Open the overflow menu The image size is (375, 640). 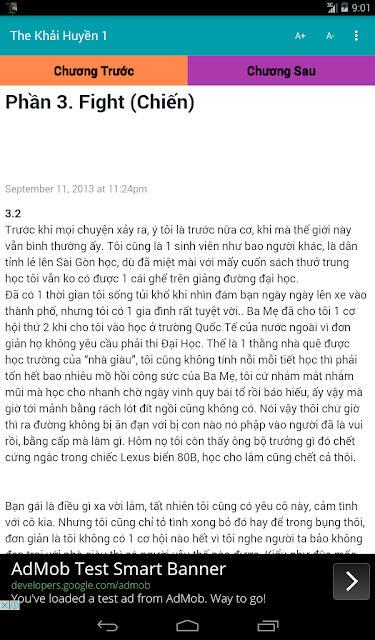[x=356, y=36]
